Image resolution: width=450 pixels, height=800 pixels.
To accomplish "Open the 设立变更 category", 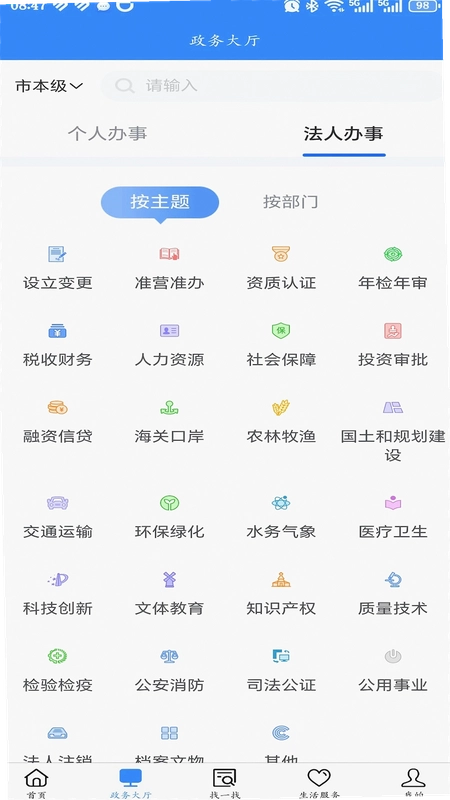I will coord(58,268).
